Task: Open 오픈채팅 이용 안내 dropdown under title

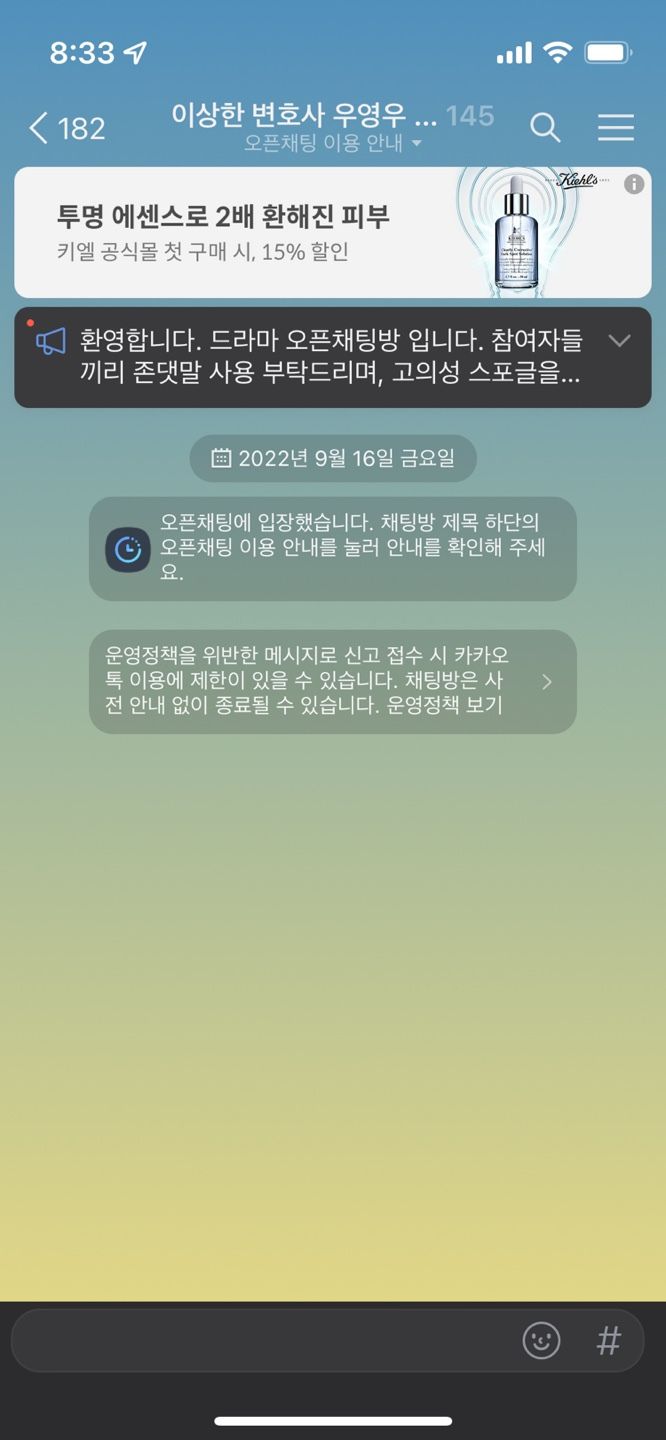Action: coord(333,143)
